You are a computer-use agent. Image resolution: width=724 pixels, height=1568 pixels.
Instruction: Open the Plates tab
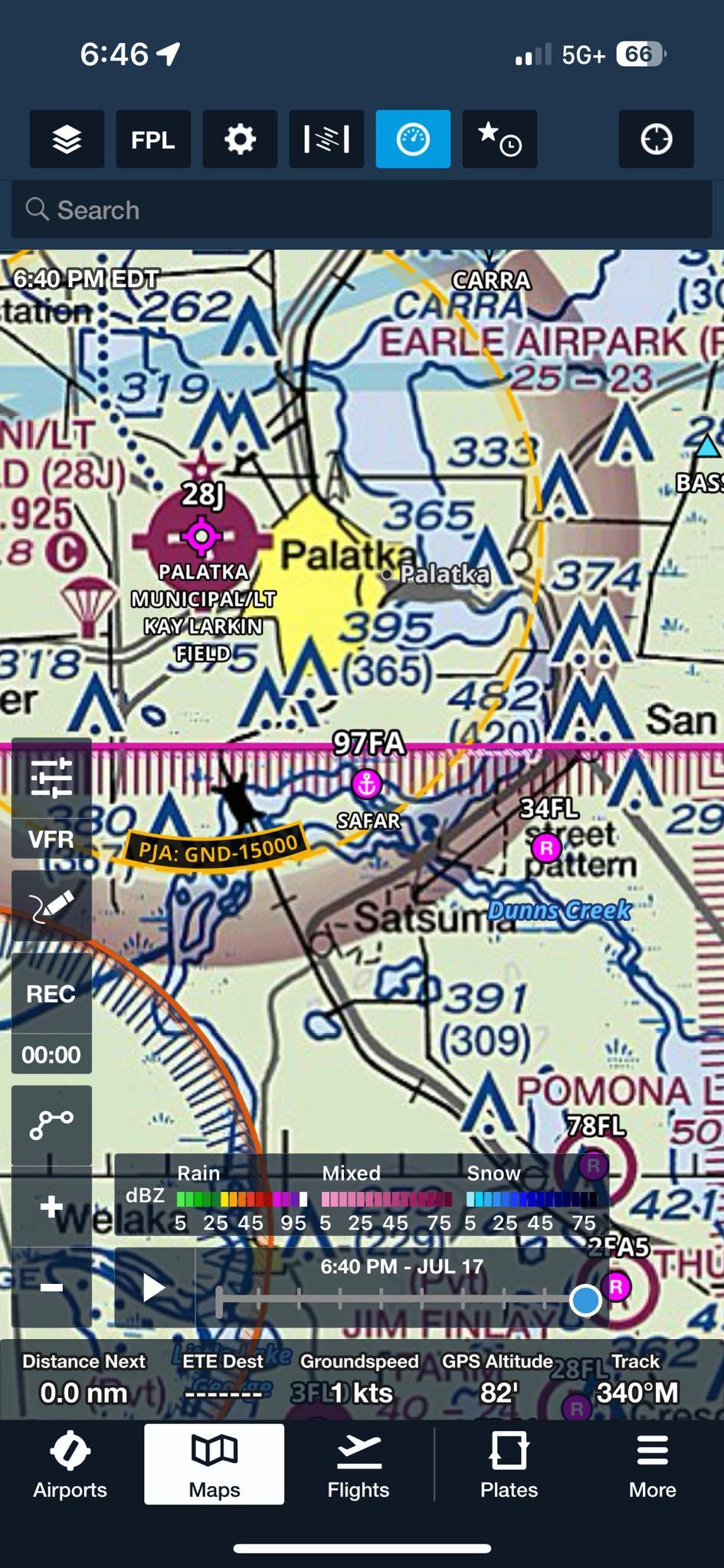point(509,1464)
